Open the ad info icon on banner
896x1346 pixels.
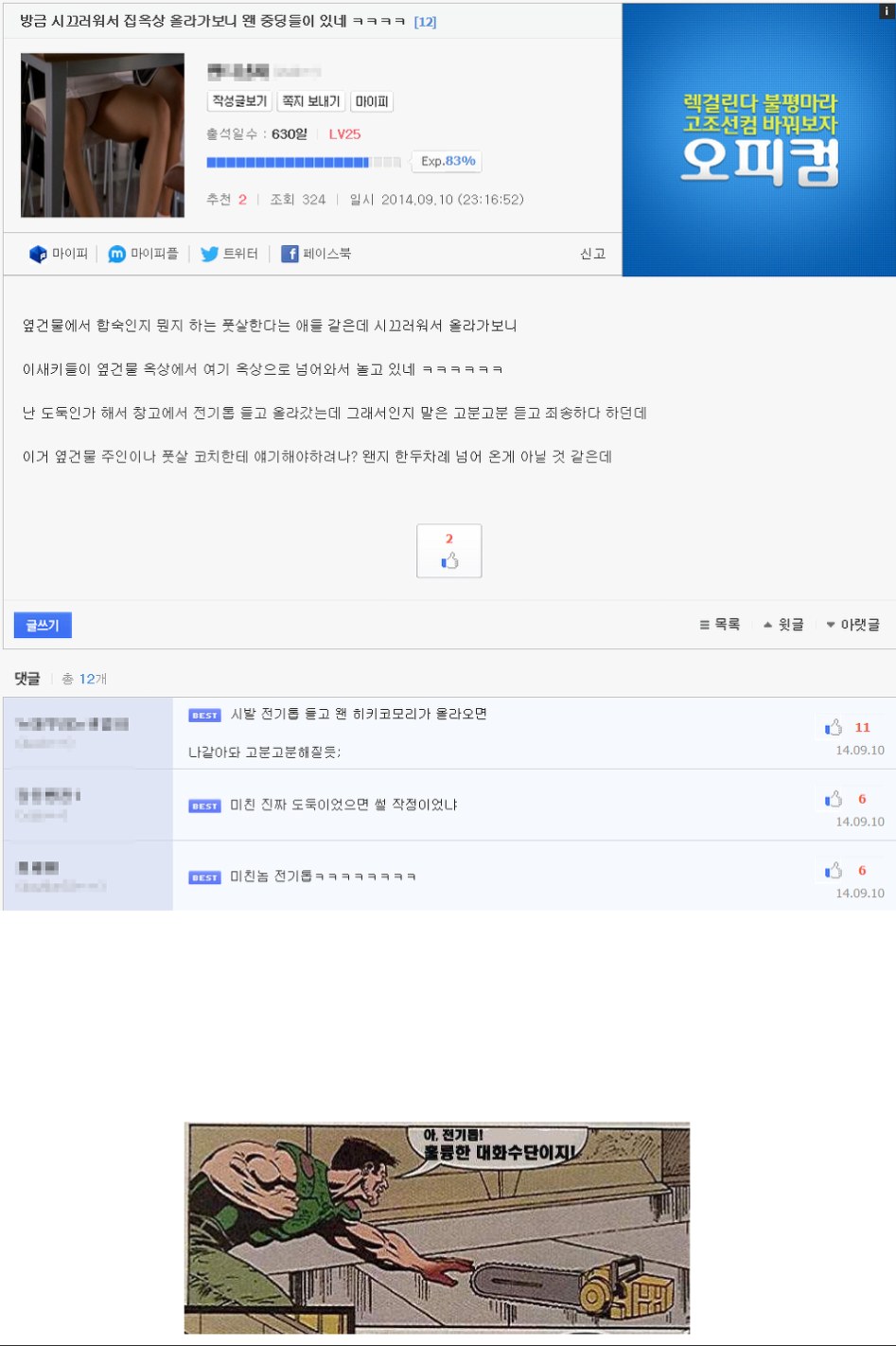pos(887,11)
